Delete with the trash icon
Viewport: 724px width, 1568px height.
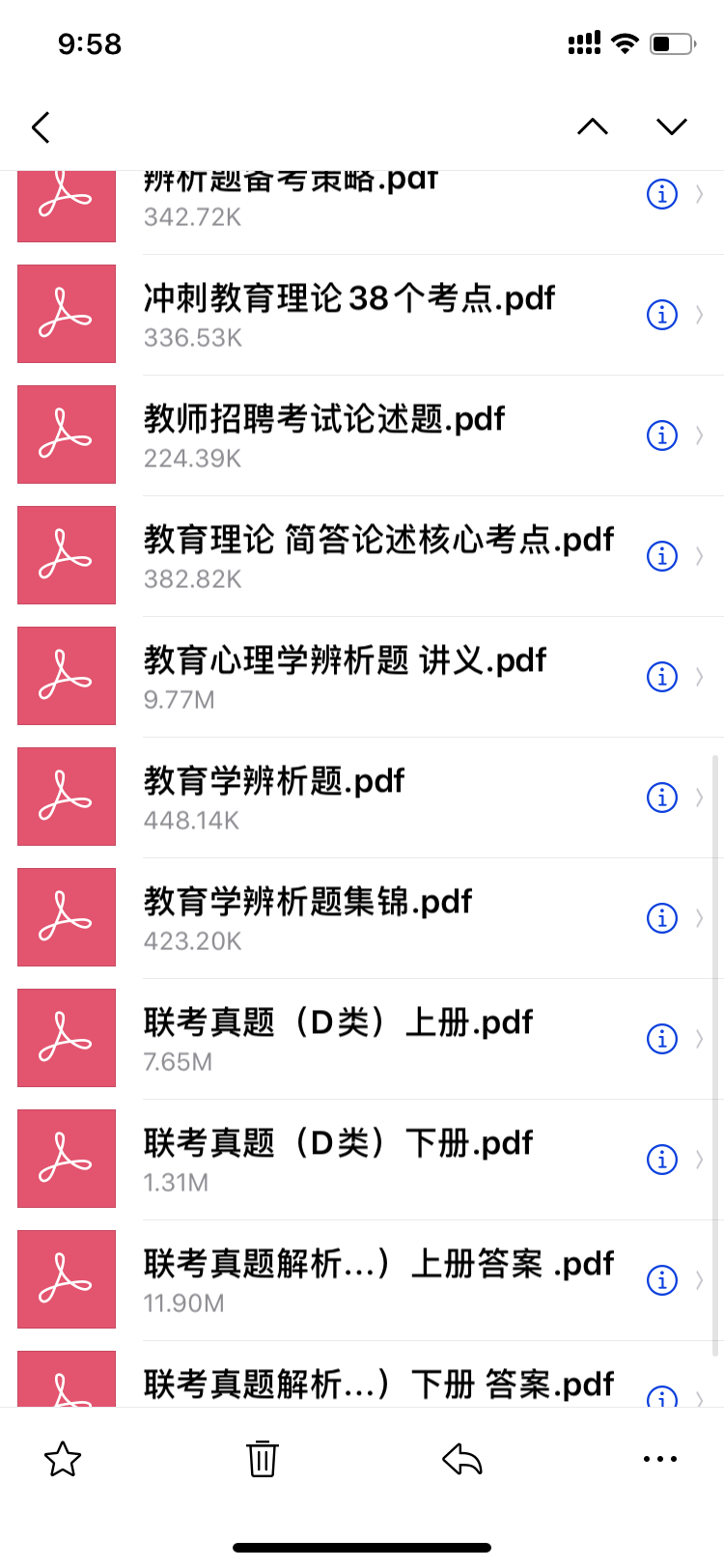(x=262, y=1459)
